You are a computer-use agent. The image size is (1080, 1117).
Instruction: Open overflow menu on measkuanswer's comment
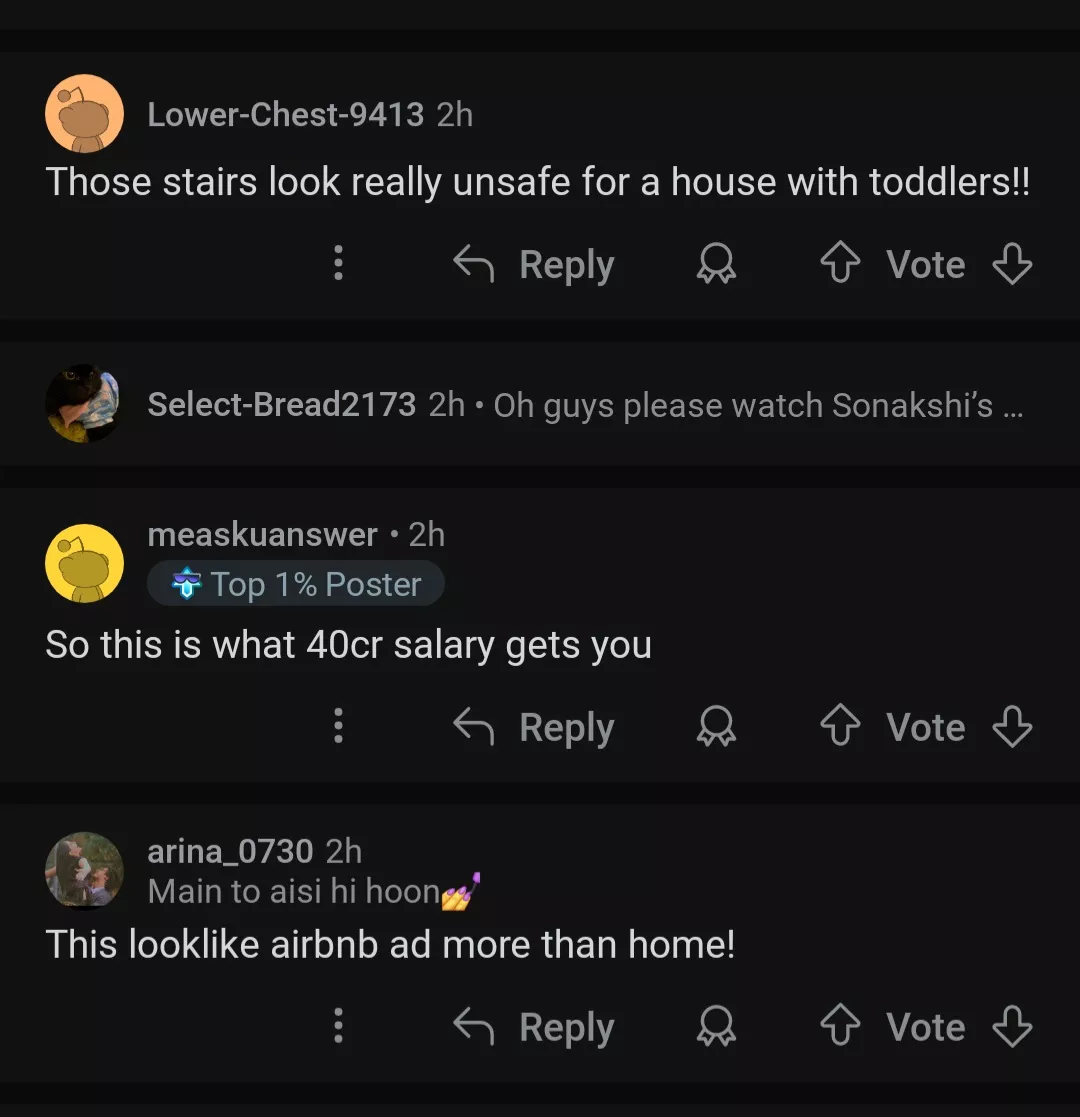coord(338,726)
